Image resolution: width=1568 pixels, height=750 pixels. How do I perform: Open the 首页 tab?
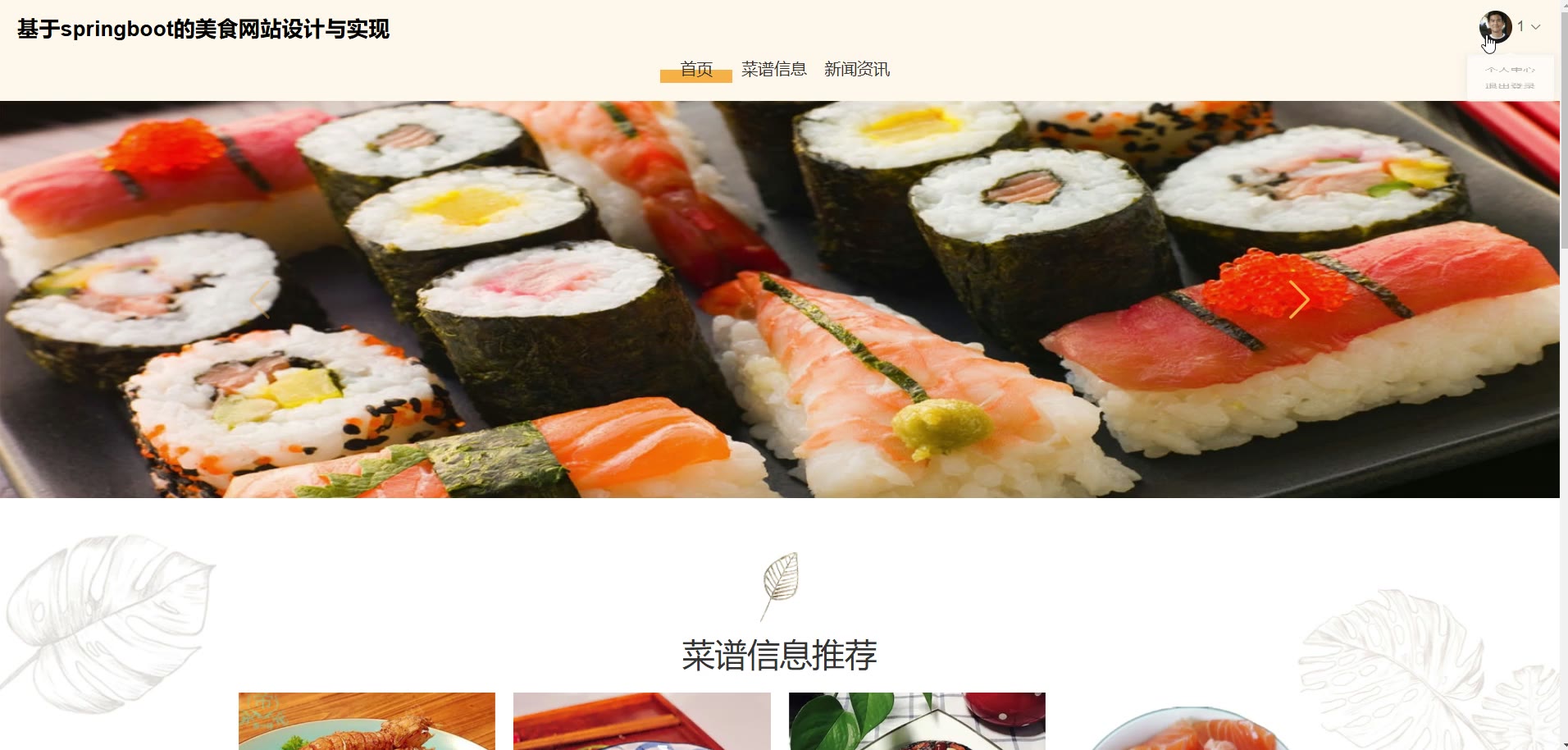(x=696, y=70)
